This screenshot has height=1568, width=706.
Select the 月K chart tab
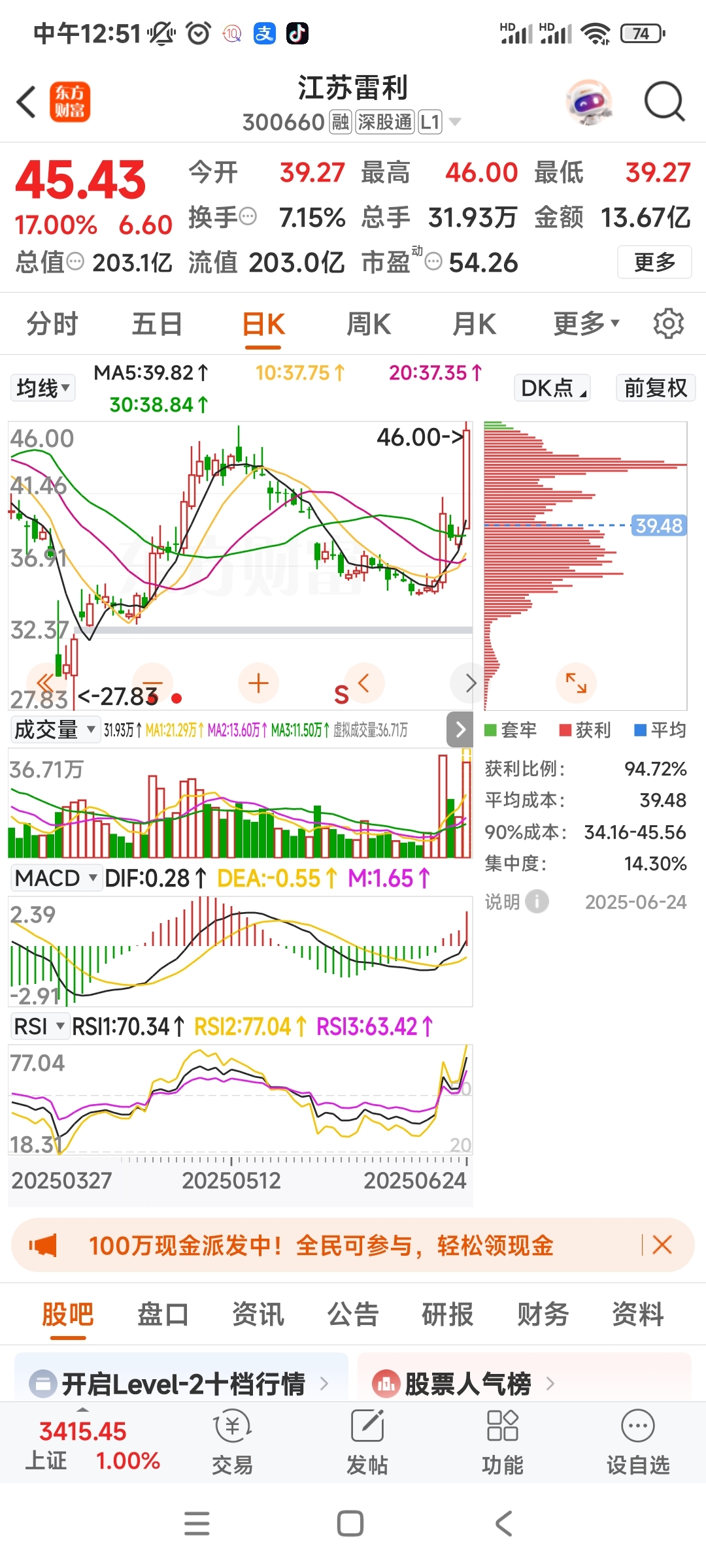(474, 324)
